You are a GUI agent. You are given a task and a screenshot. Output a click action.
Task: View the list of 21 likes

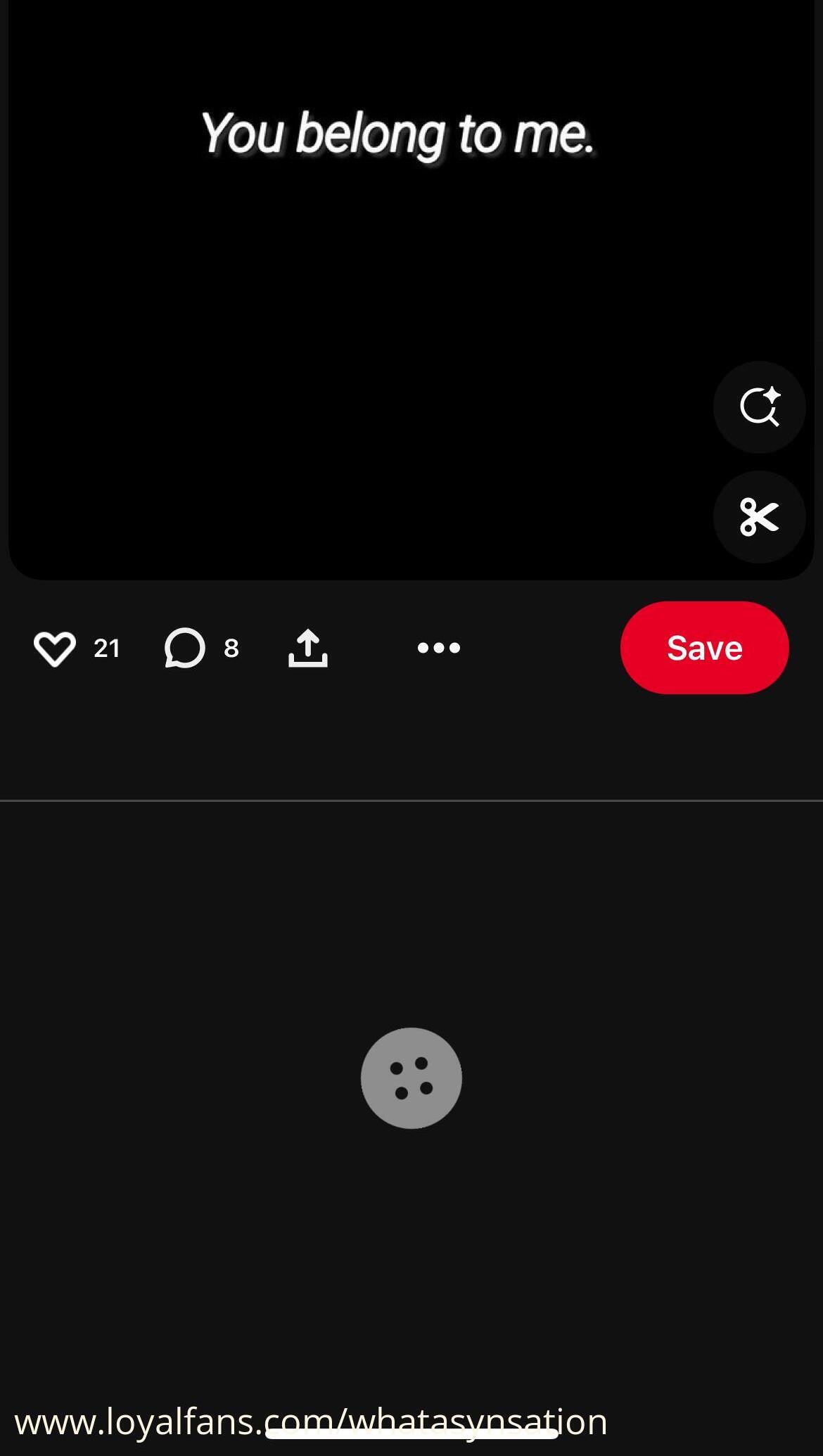[107, 648]
